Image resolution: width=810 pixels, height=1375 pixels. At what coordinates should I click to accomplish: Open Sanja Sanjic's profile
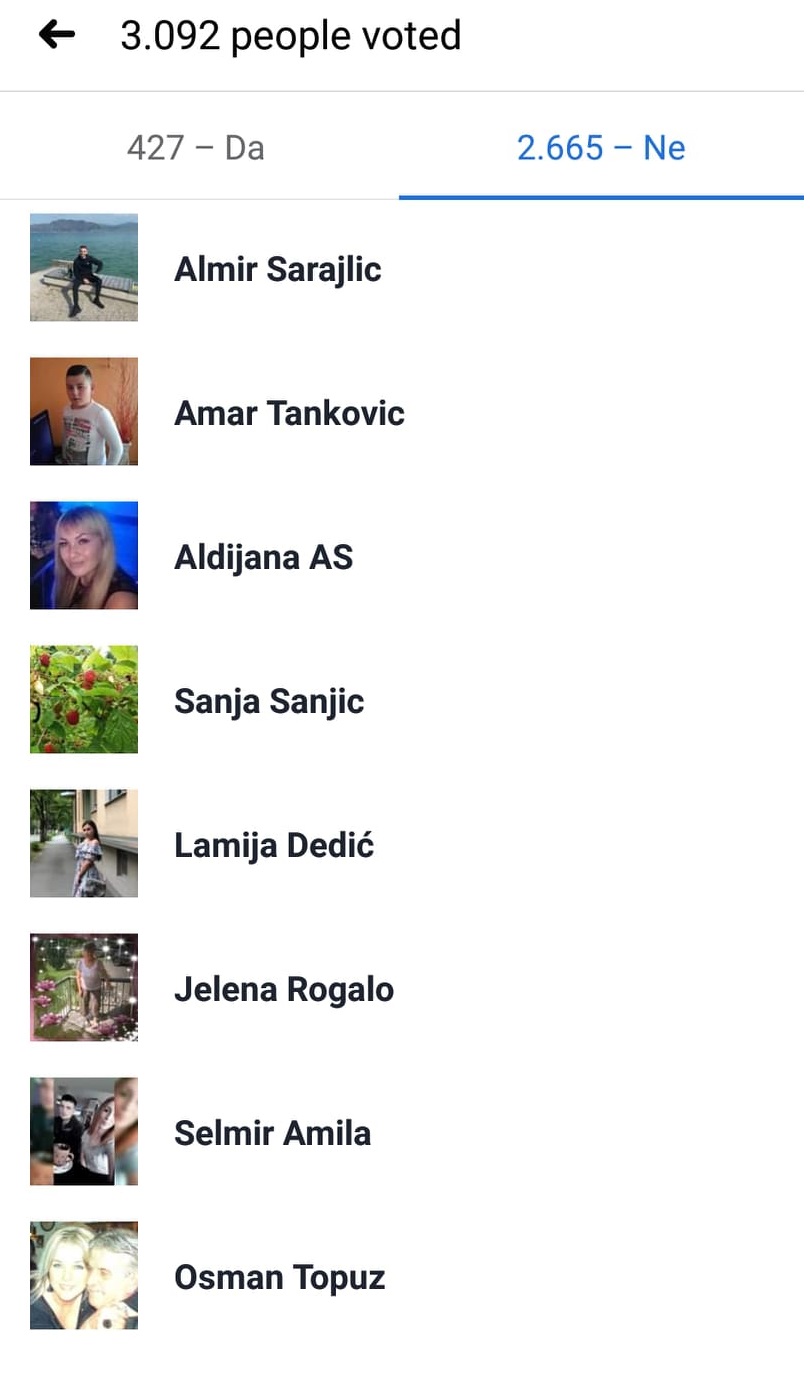268,701
